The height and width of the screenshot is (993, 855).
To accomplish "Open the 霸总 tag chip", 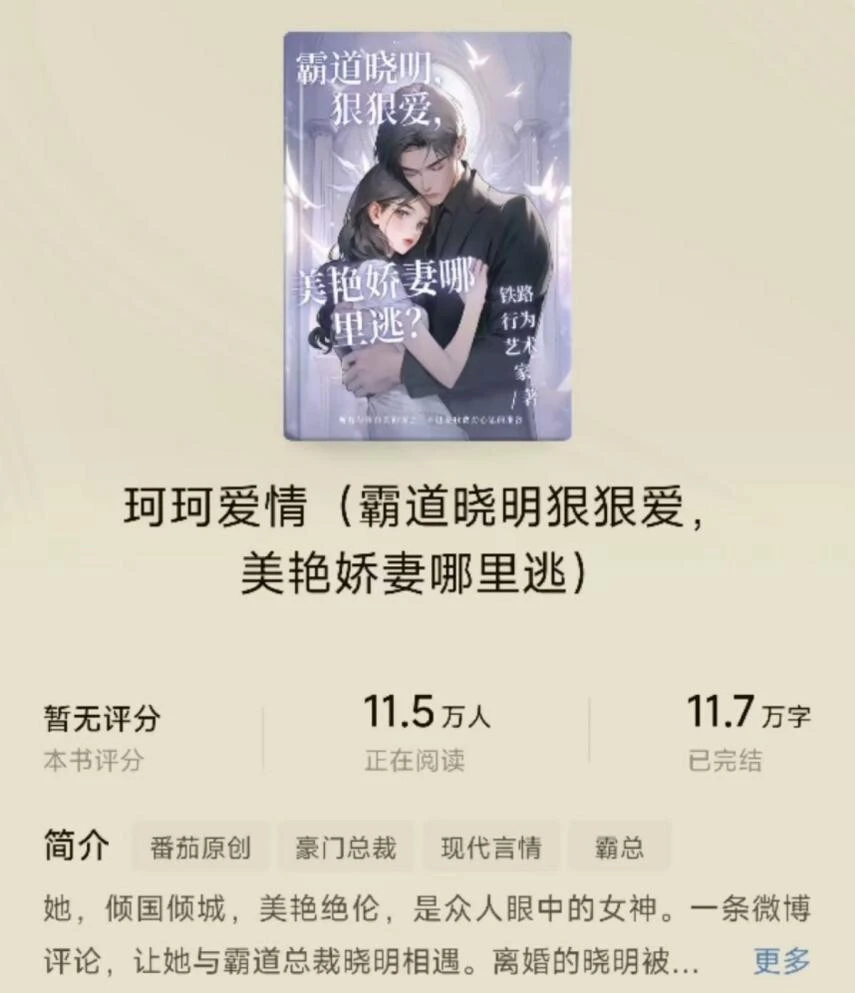I will 619,849.
